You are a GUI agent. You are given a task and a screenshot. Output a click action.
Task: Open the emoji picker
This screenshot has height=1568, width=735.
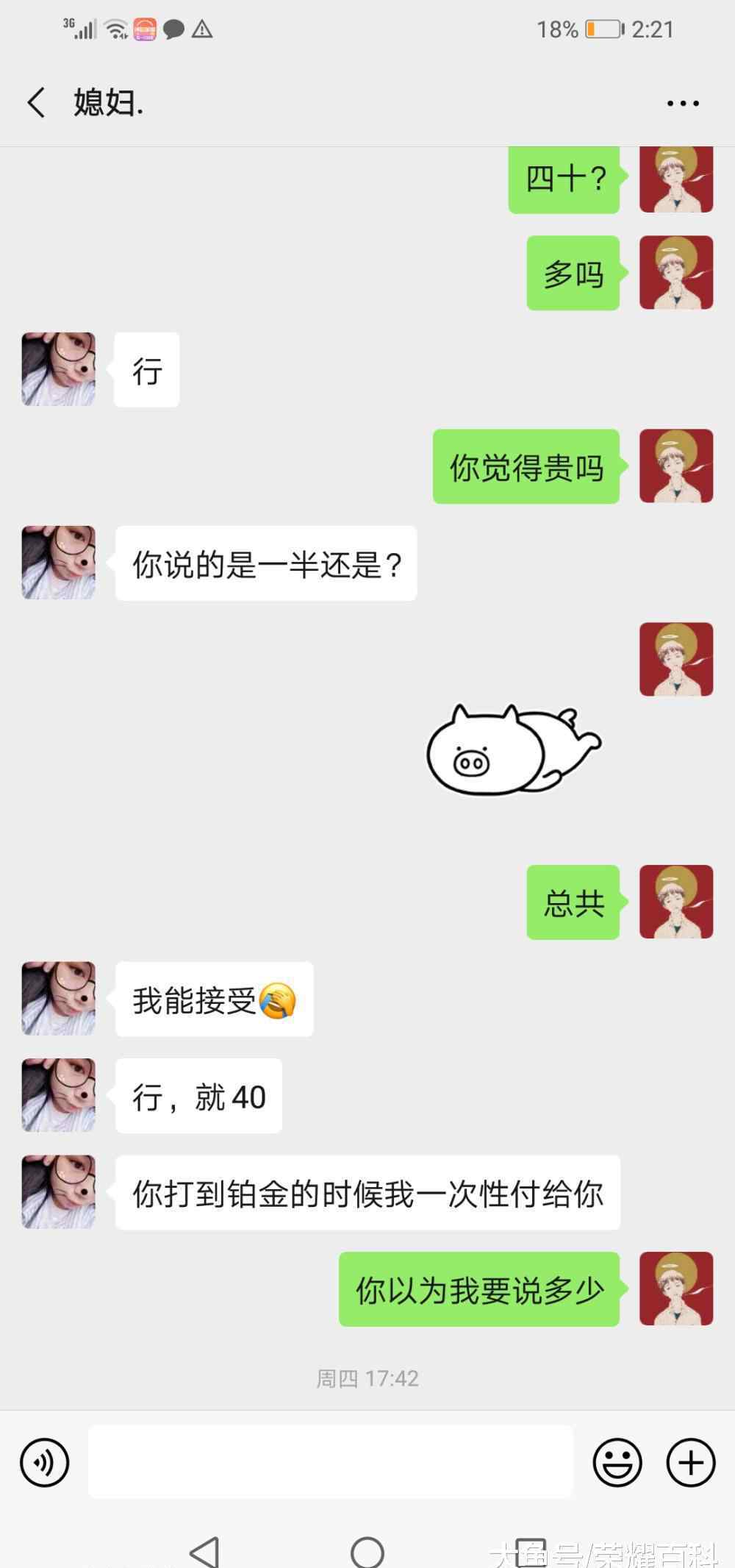pyautogui.click(x=617, y=1462)
